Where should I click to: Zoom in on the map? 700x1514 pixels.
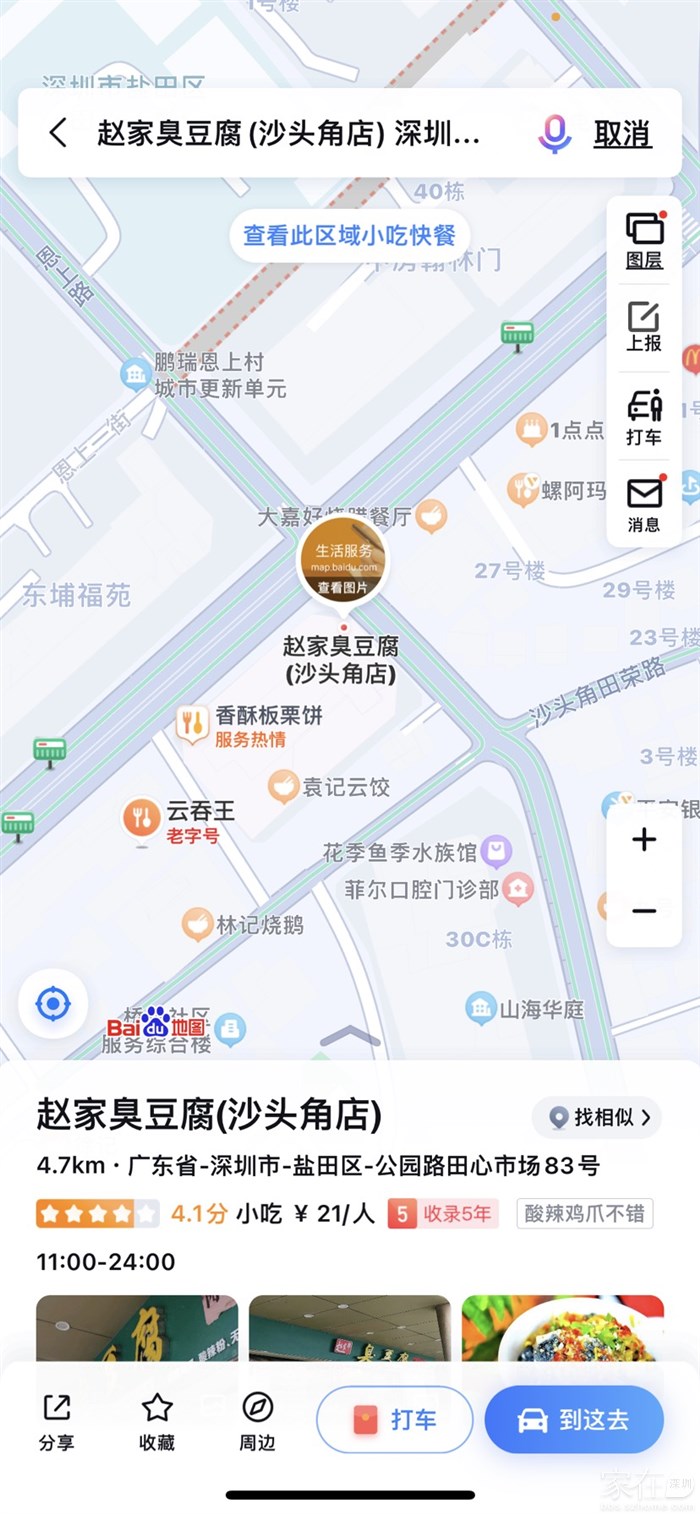pyautogui.click(x=644, y=840)
